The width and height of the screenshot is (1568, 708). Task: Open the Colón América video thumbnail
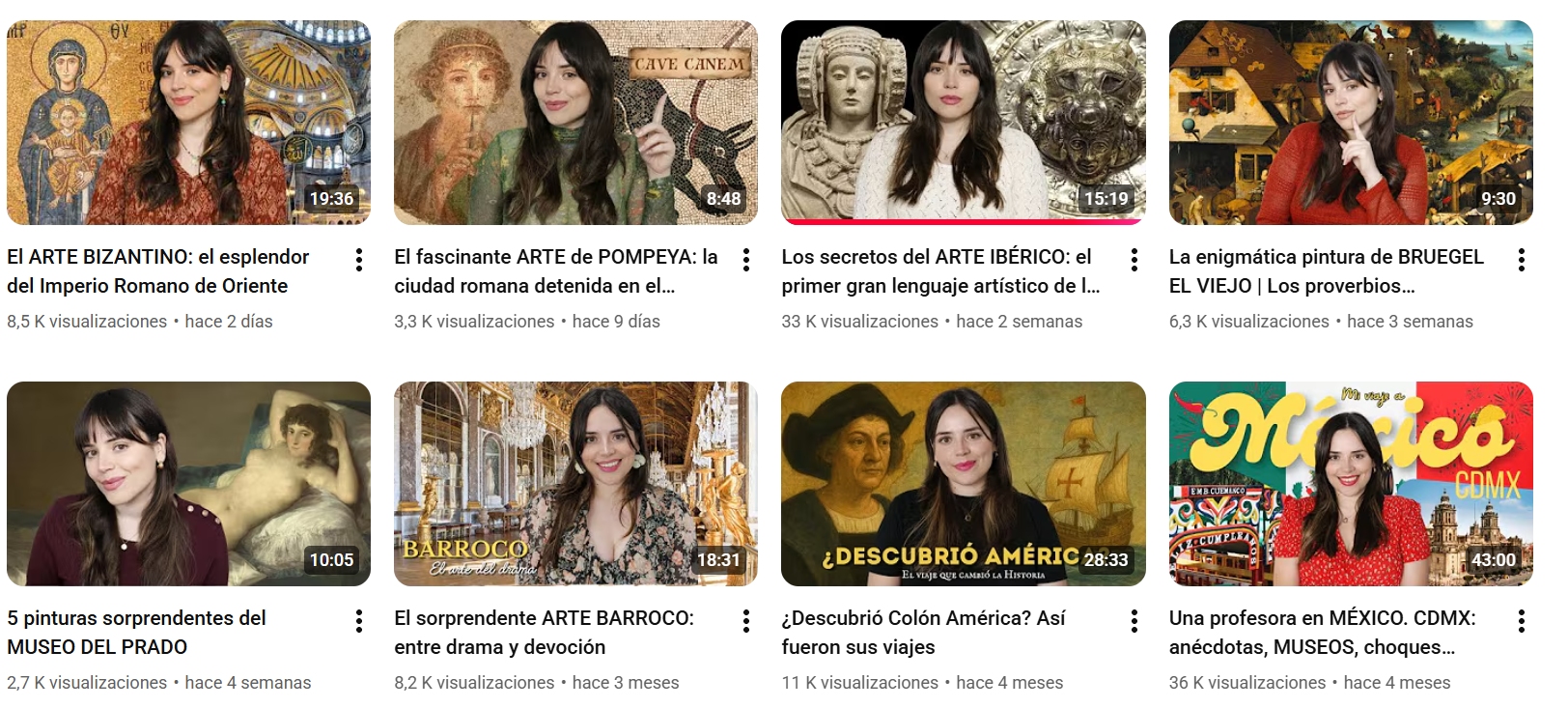(963, 484)
